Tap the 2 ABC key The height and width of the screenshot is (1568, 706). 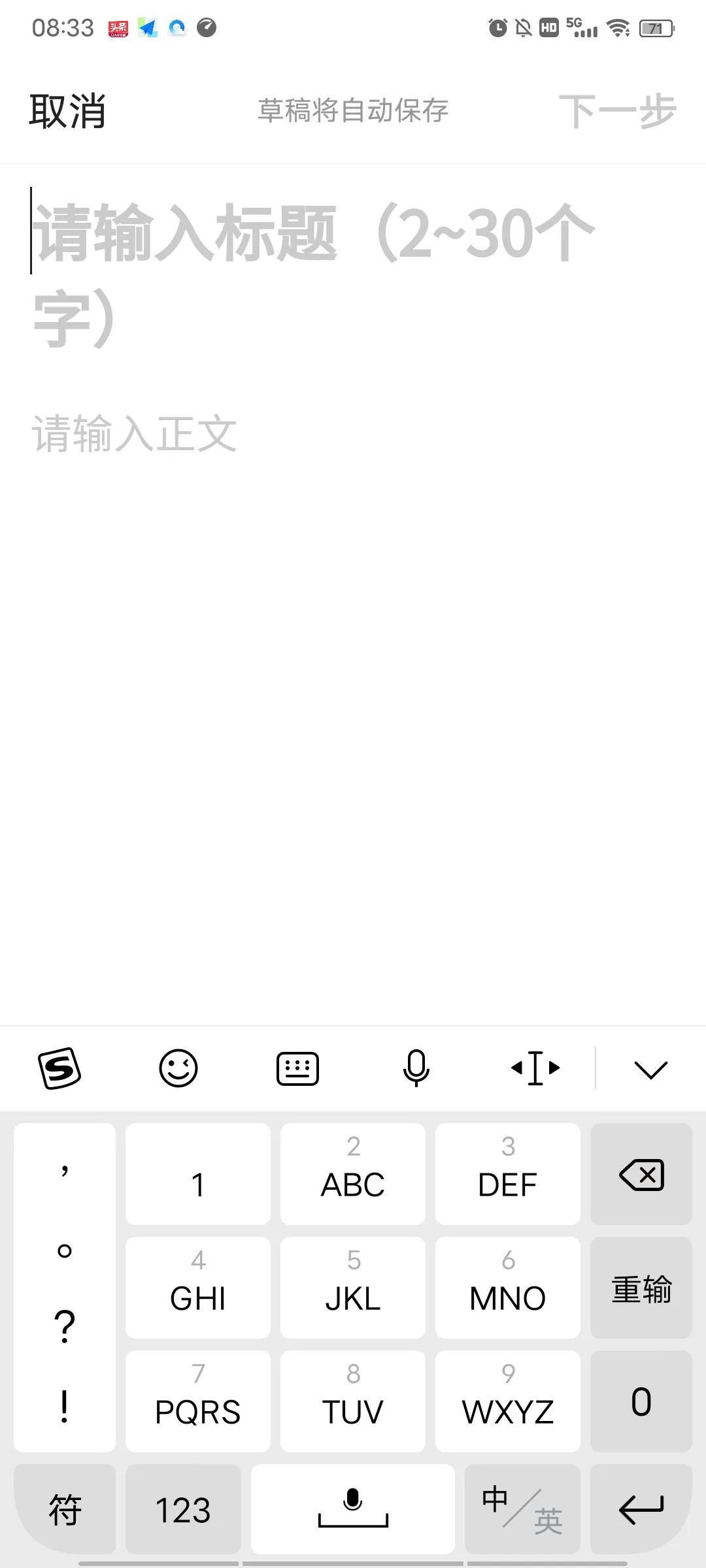point(353,1174)
